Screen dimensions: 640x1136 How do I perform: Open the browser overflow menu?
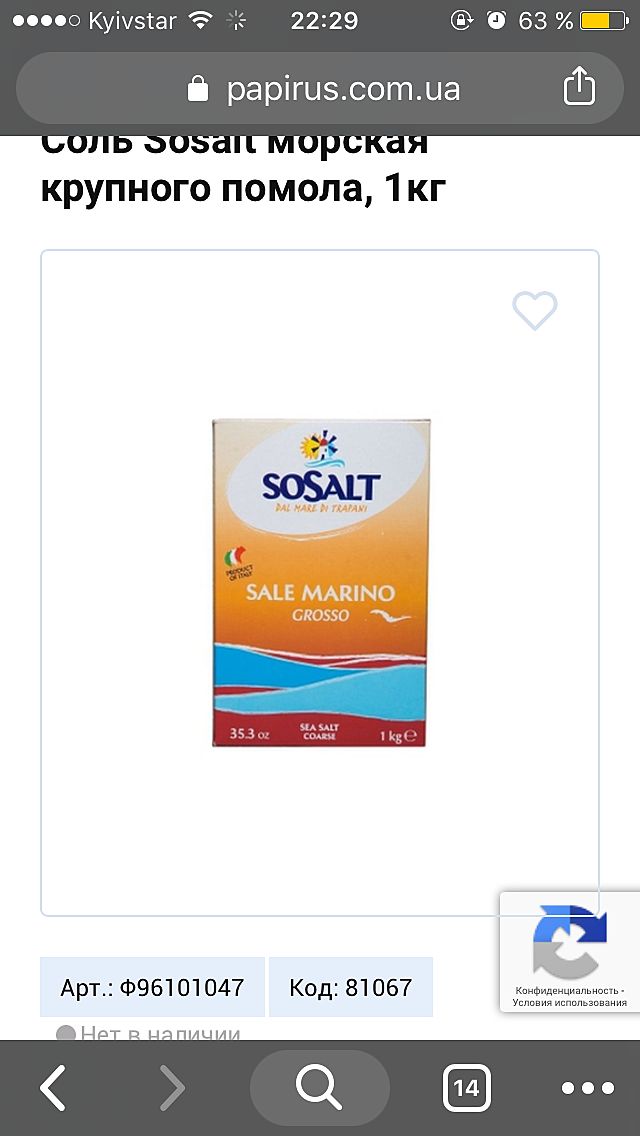[587, 1088]
